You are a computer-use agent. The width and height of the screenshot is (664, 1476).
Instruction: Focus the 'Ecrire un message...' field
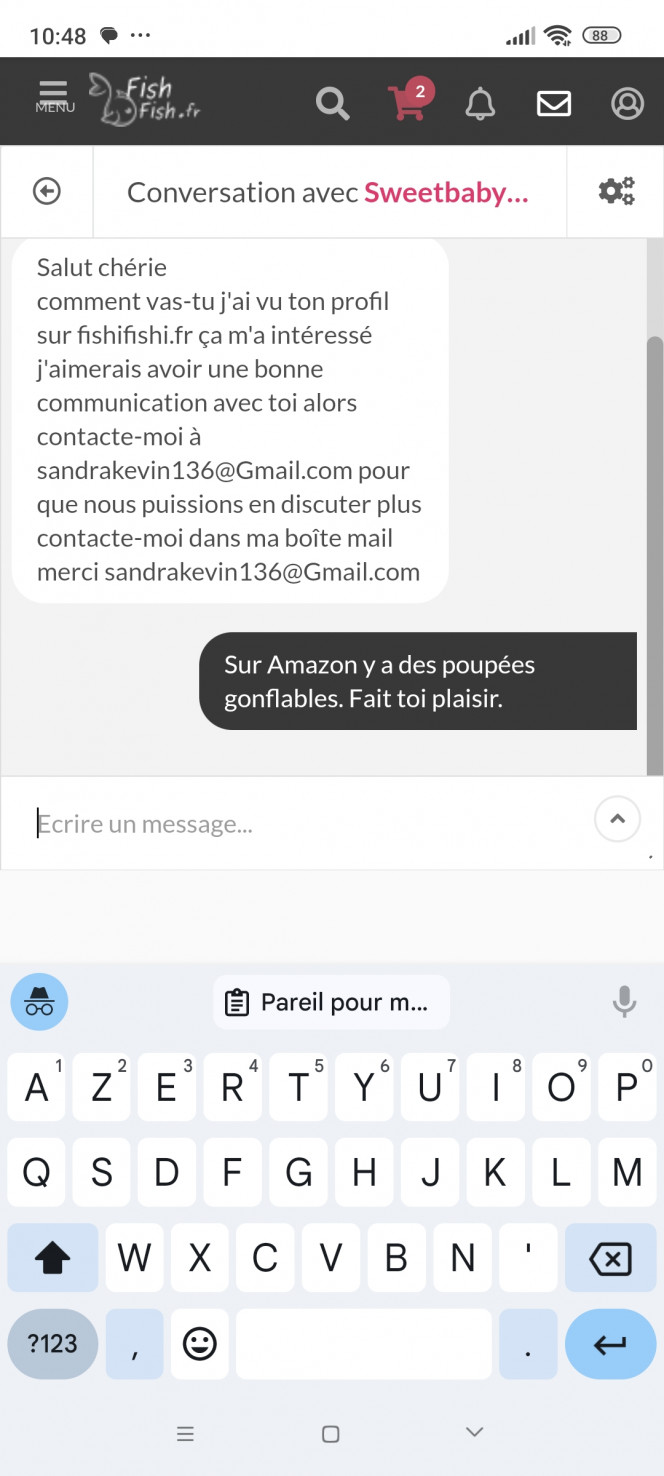pyautogui.click(x=310, y=823)
